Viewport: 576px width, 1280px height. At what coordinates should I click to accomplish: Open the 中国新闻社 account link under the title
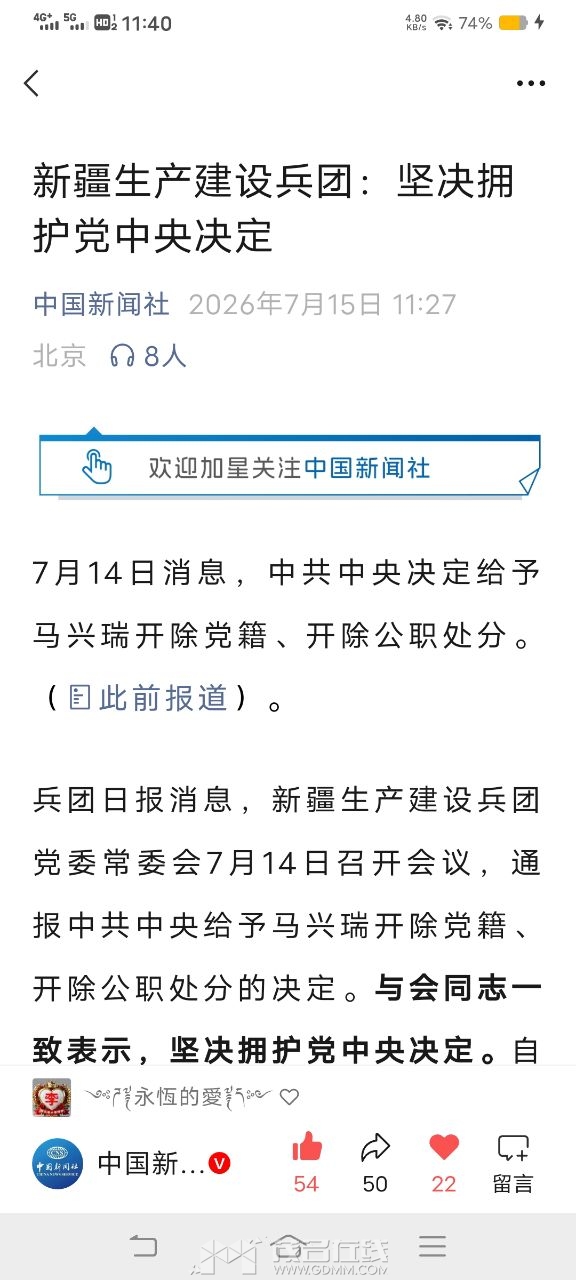point(102,304)
